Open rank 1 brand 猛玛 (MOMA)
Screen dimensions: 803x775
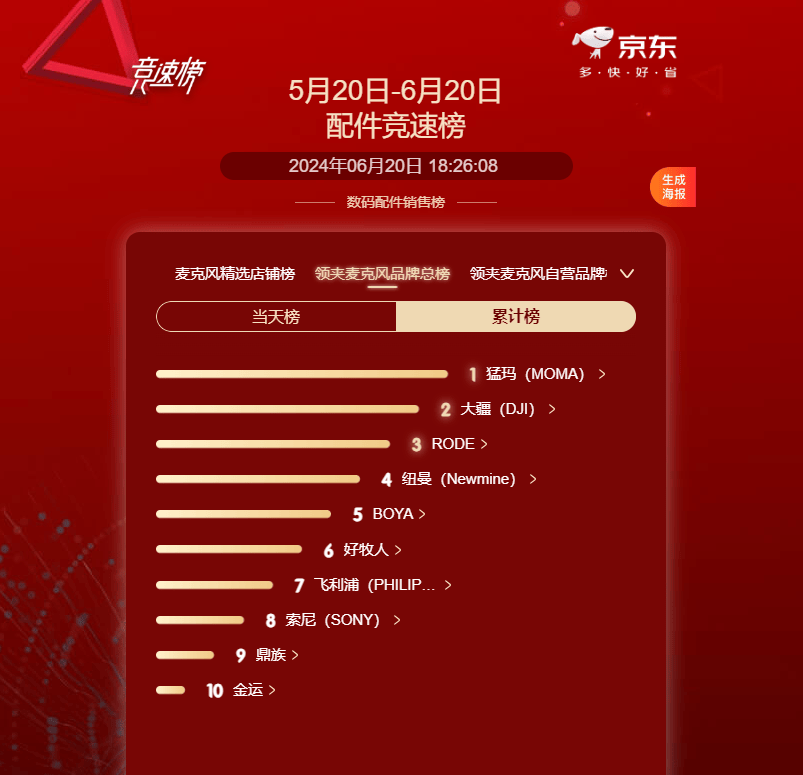coord(535,374)
